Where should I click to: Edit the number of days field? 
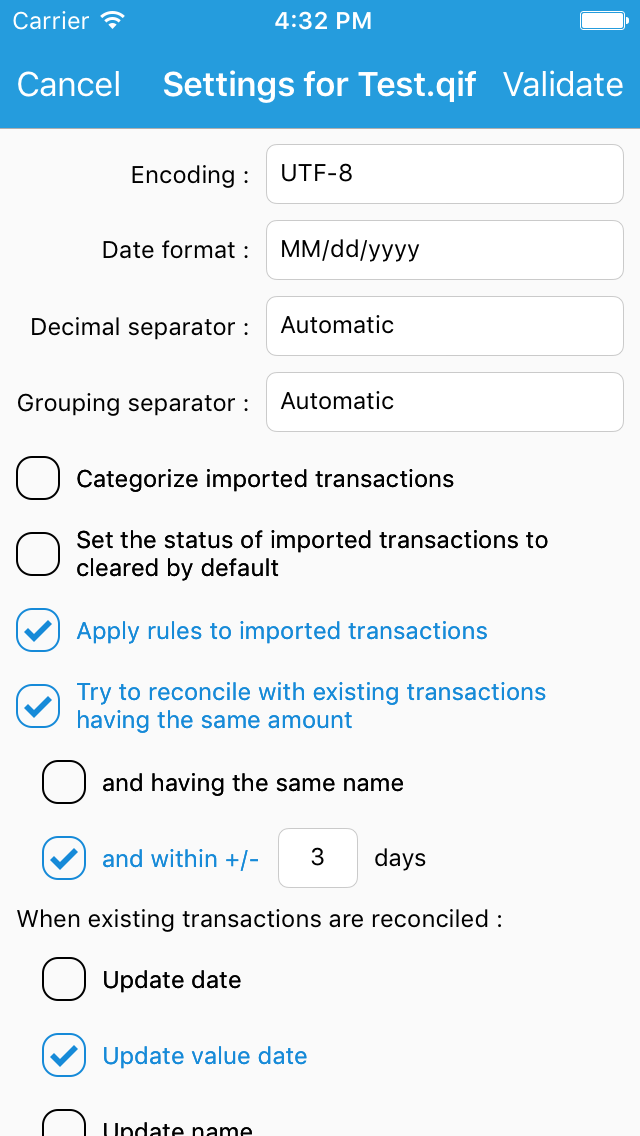[318, 858]
